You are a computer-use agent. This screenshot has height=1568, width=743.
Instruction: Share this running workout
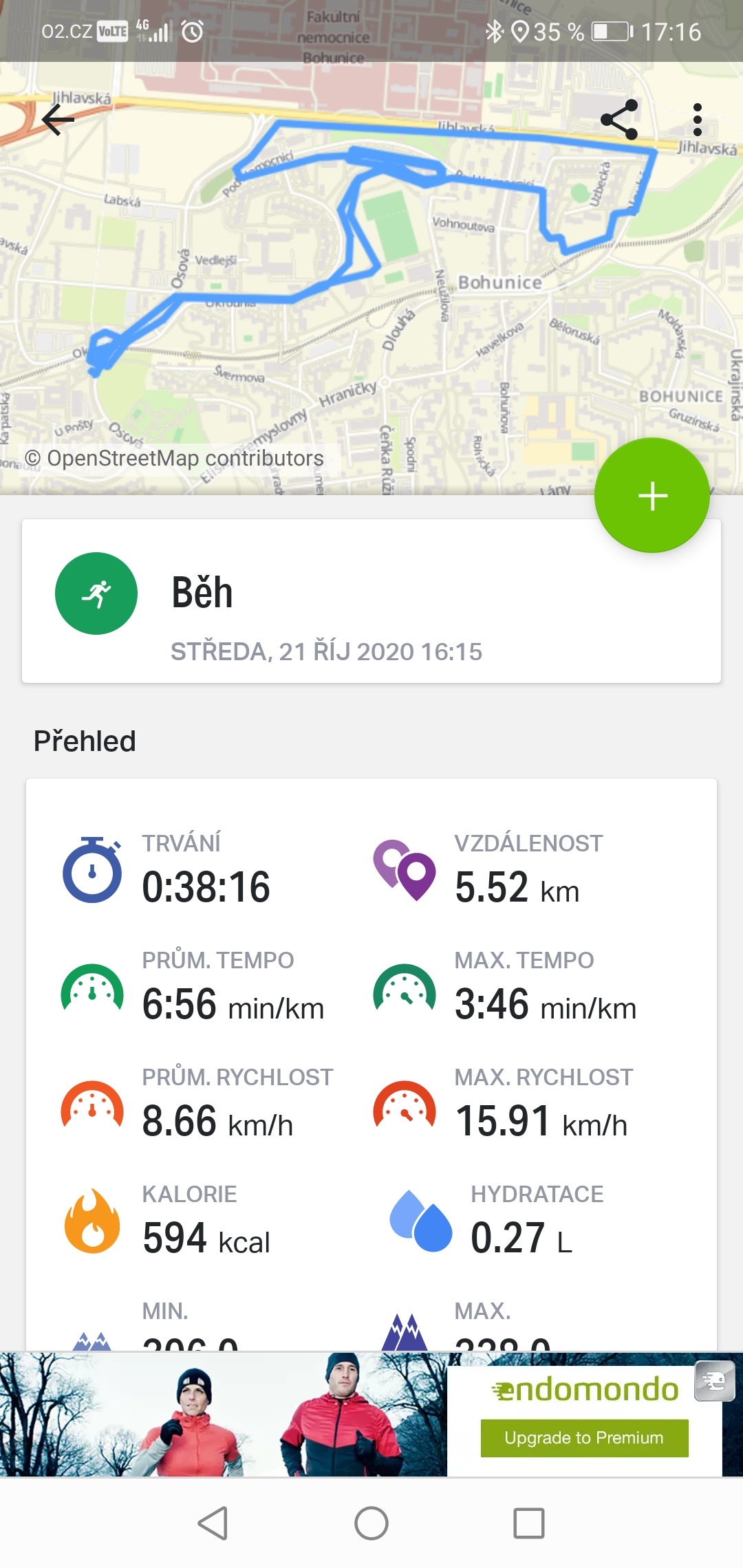[x=619, y=120]
